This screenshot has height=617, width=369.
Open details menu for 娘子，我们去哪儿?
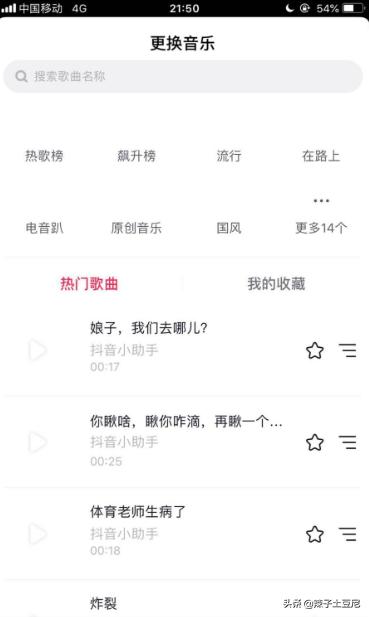pos(347,350)
